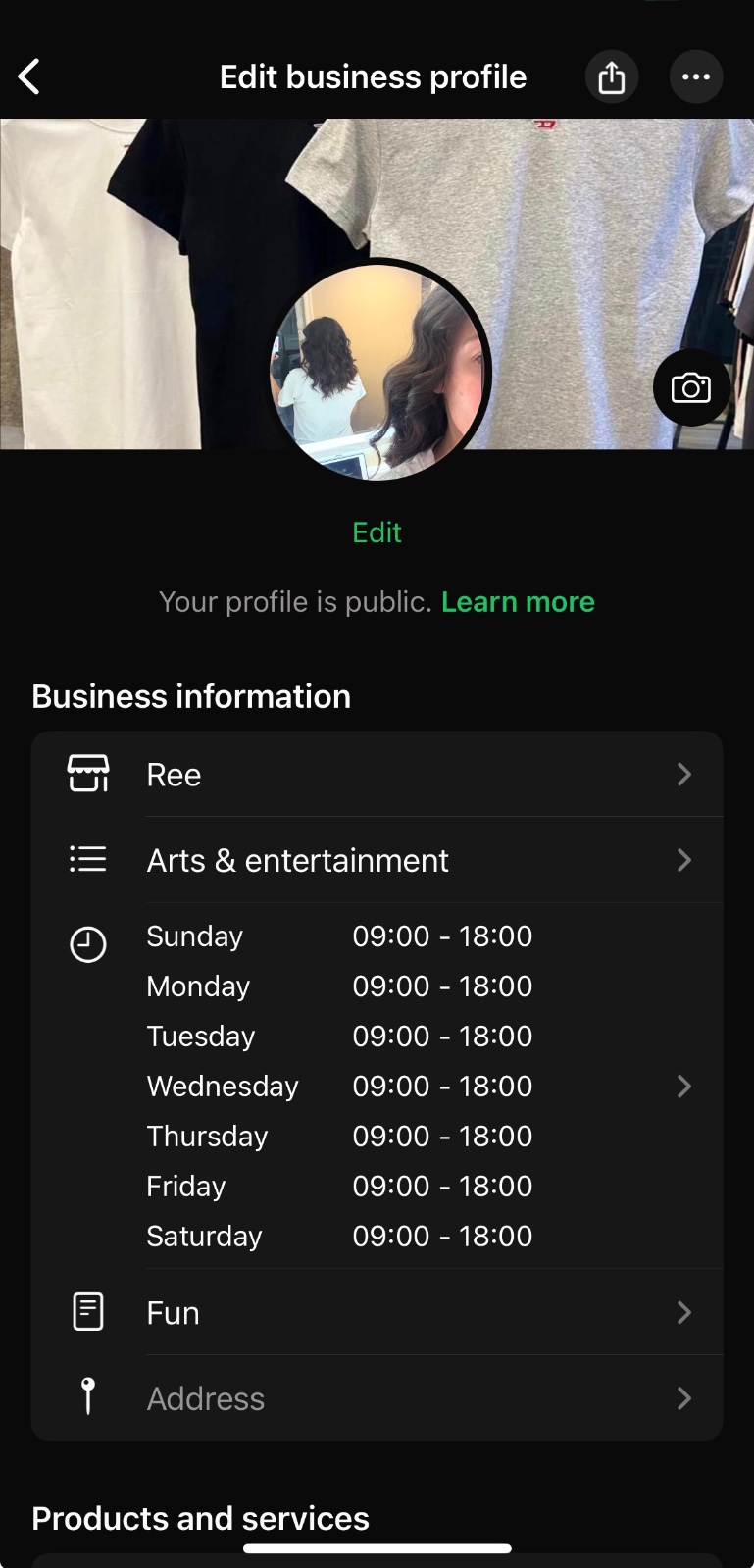Tap Edit under the profile photo

tap(377, 532)
